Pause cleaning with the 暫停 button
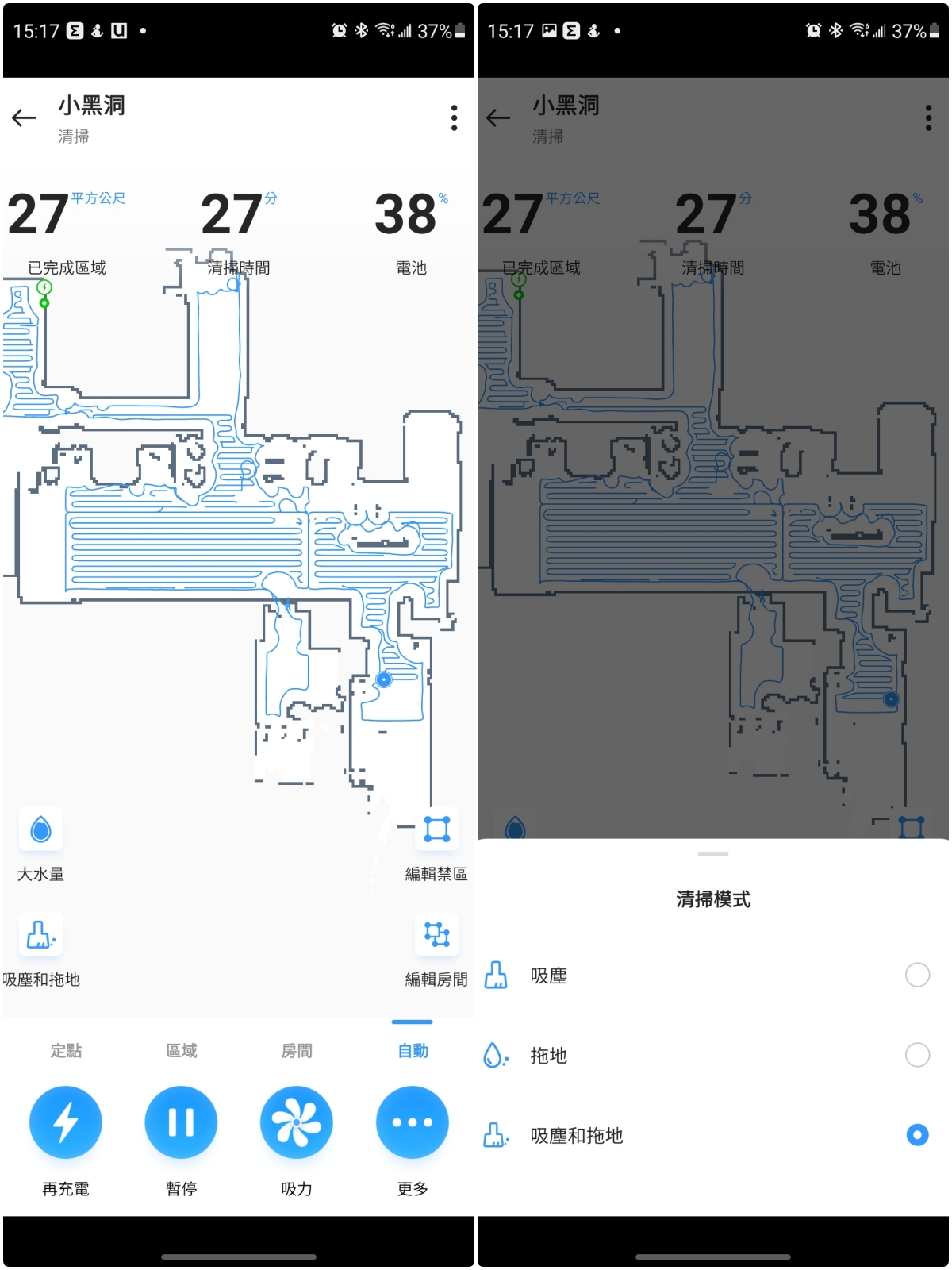 pyautogui.click(x=181, y=1122)
